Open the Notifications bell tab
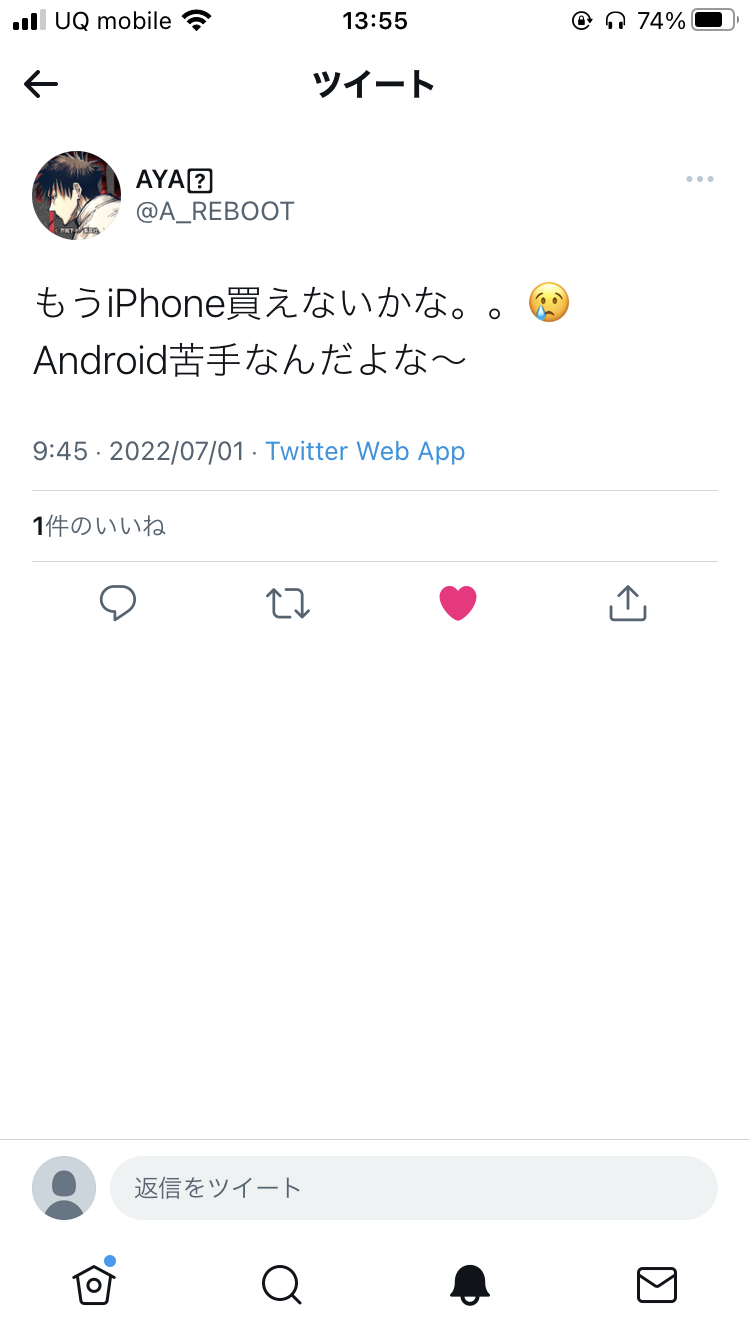The width and height of the screenshot is (750, 1334). click(469, 1285)
